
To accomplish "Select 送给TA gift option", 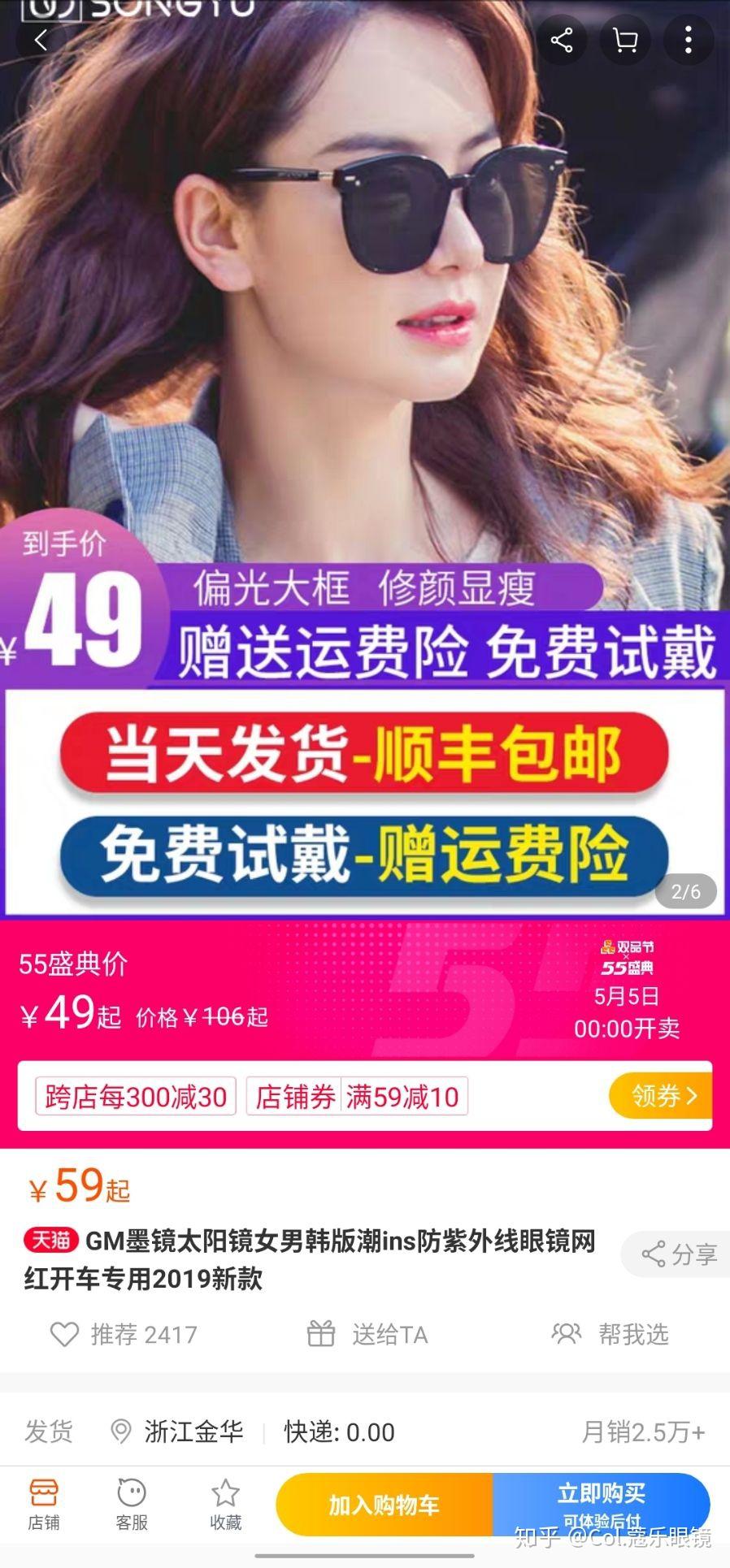I will point(367,1334).
